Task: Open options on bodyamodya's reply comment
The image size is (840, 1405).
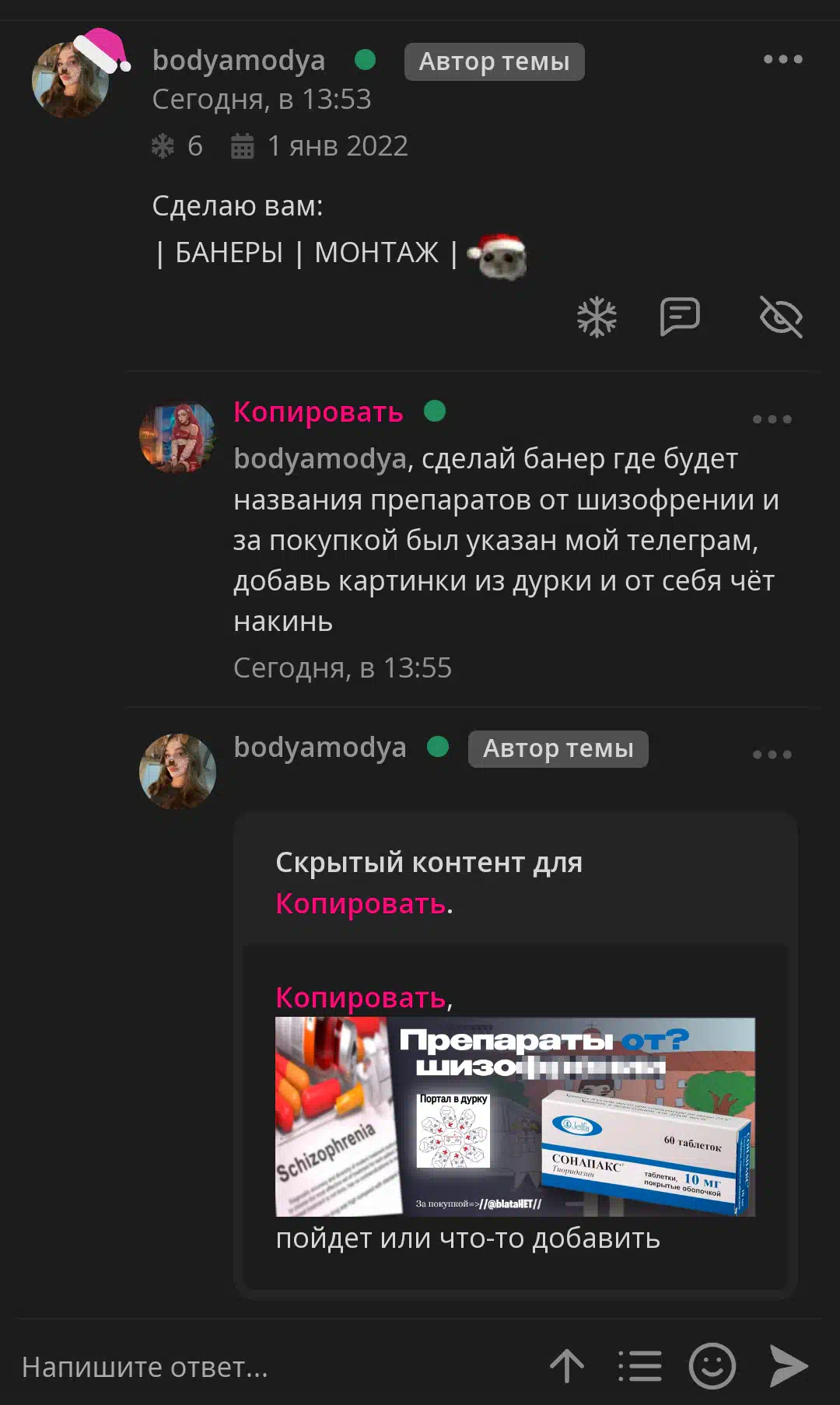Action: [772, 755]
